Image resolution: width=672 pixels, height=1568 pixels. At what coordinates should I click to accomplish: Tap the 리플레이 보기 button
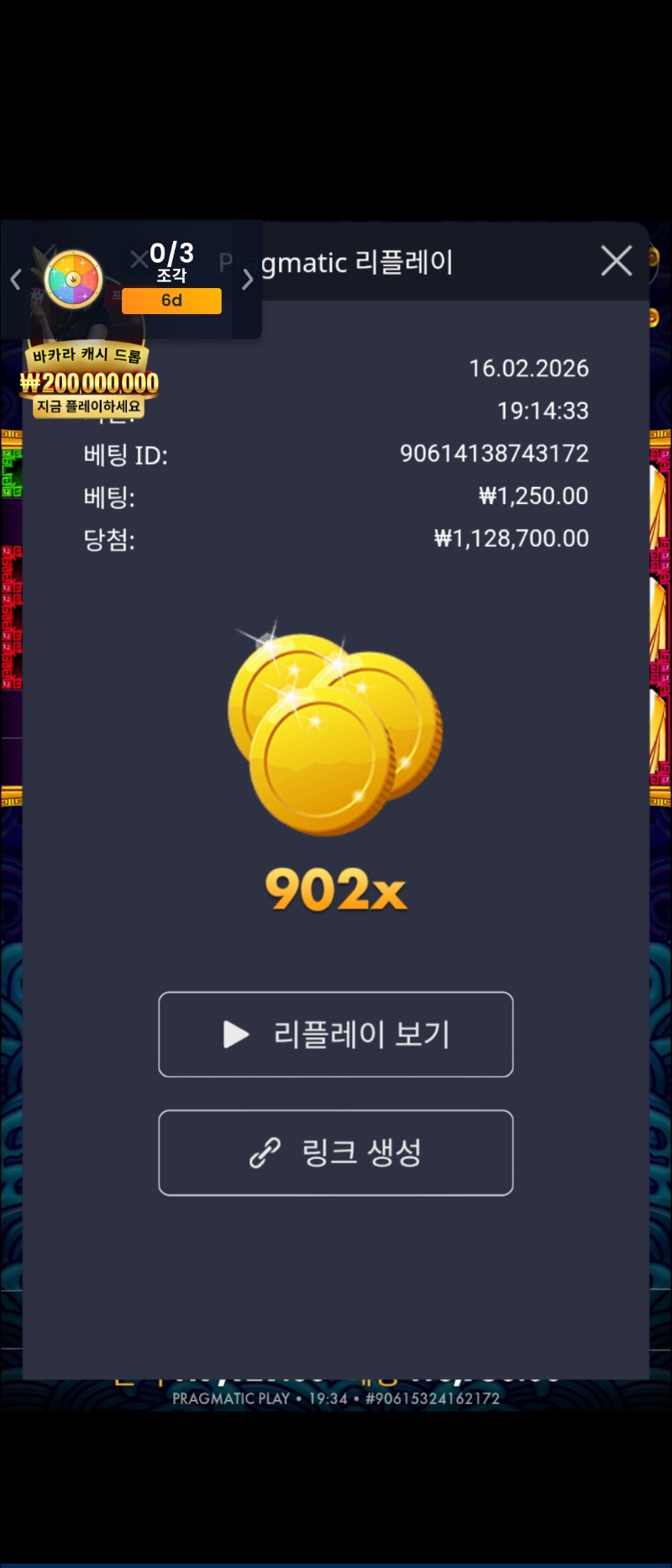[x=336, y=1034]
